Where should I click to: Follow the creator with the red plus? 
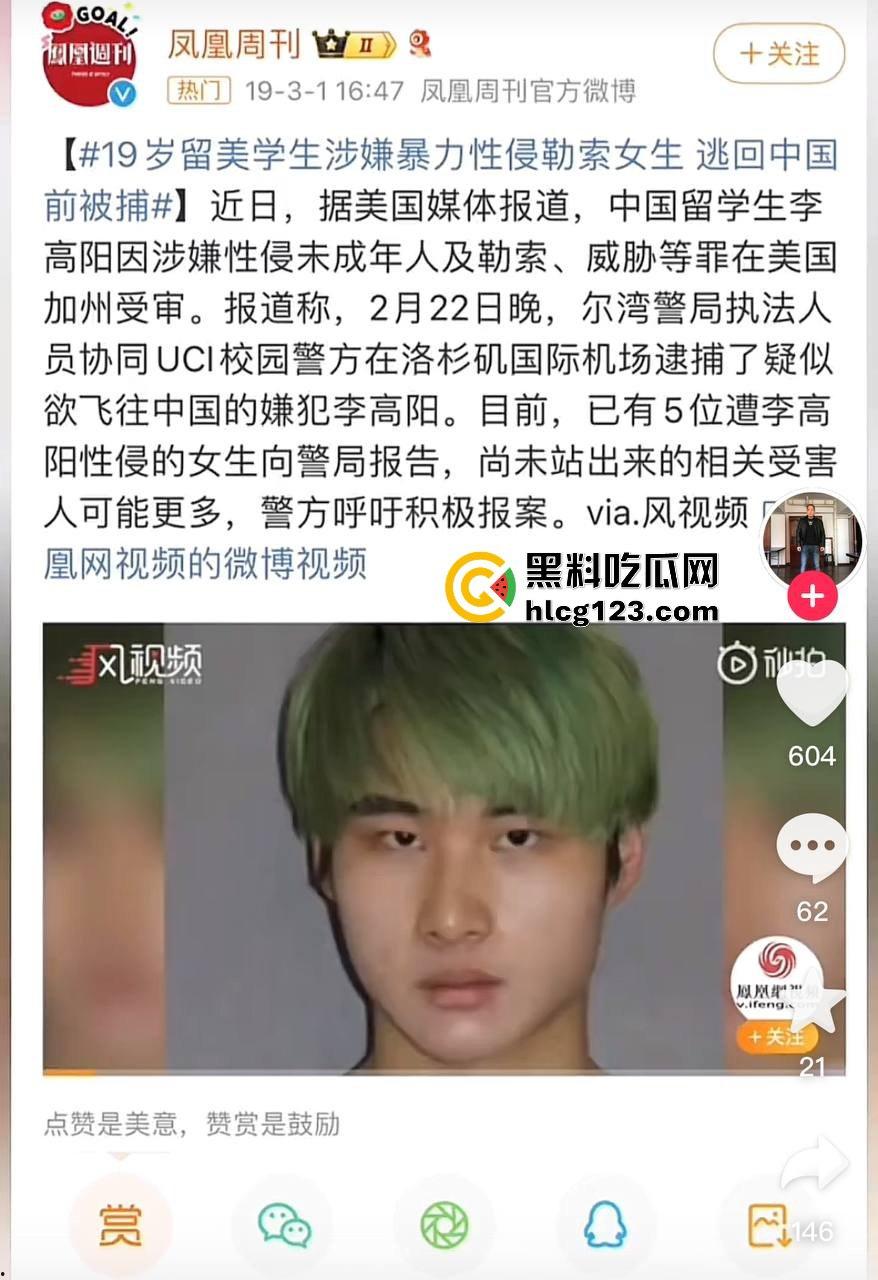click(812, 597)
